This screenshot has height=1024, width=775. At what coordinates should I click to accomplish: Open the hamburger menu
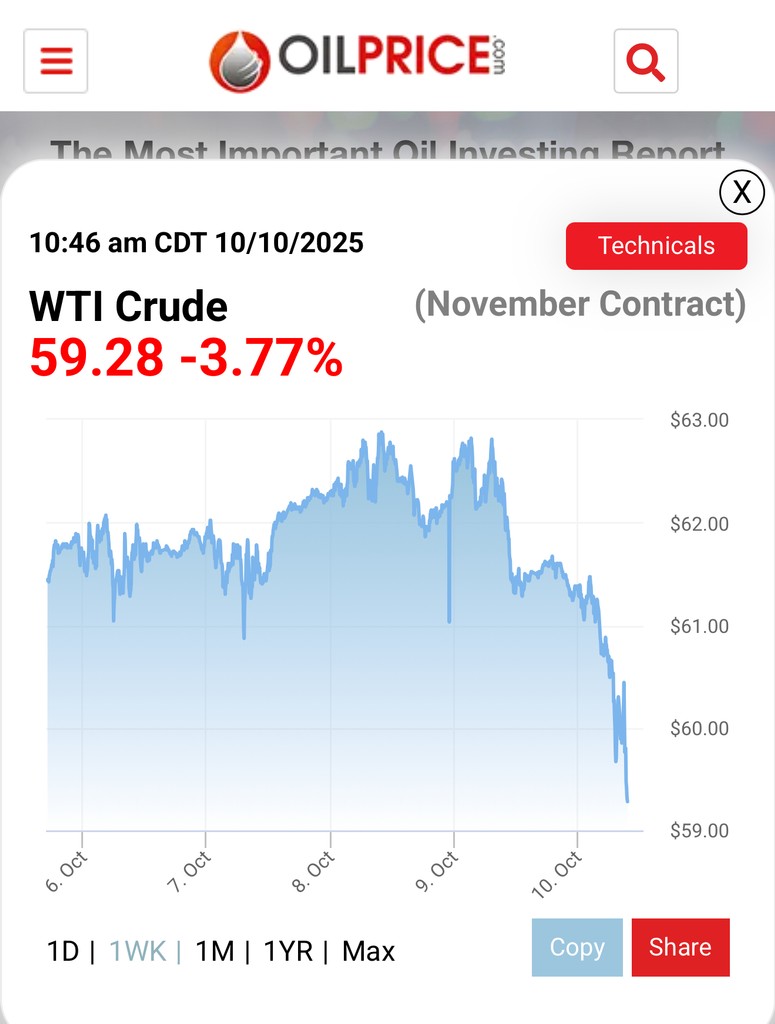click(56, 61)
